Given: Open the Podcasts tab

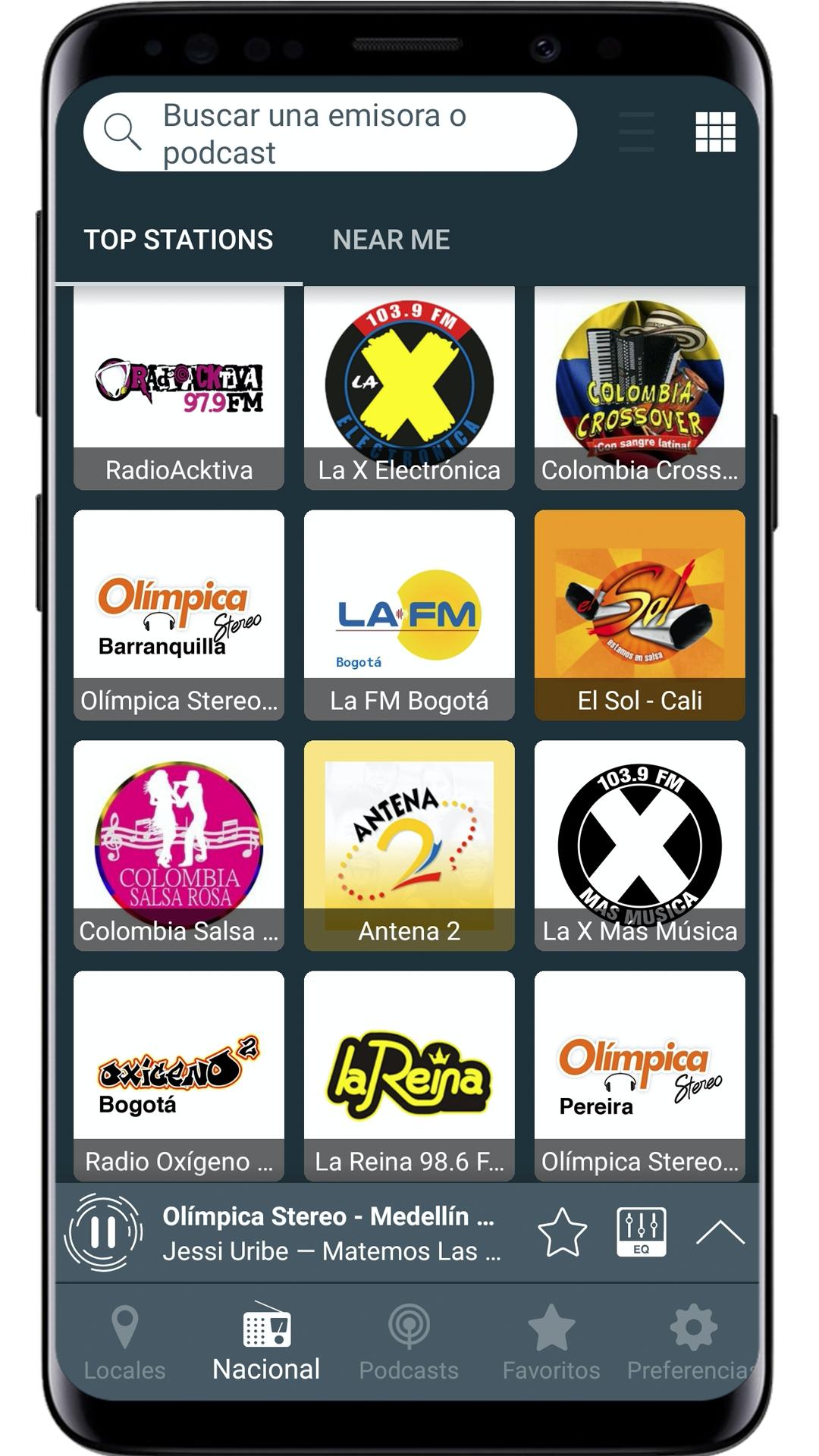Looking at the screenshot, I should tap(409, 1343).
